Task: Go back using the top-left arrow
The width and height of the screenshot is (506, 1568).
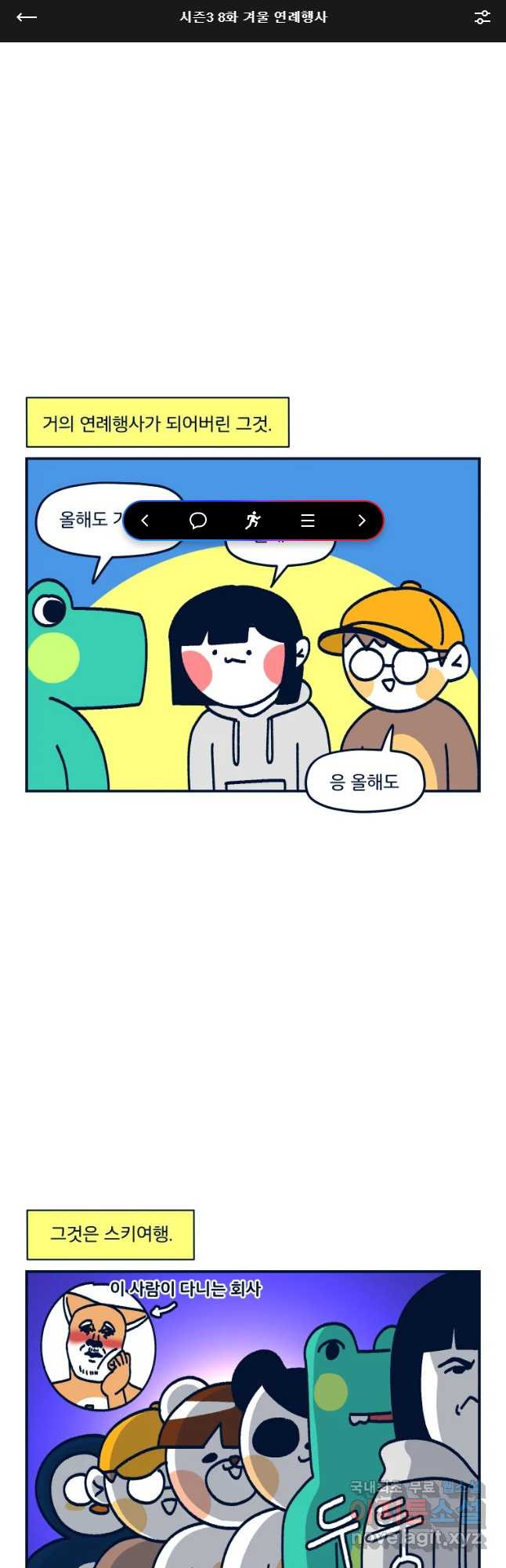Action: pyautogui.click(x=27, y=17)
